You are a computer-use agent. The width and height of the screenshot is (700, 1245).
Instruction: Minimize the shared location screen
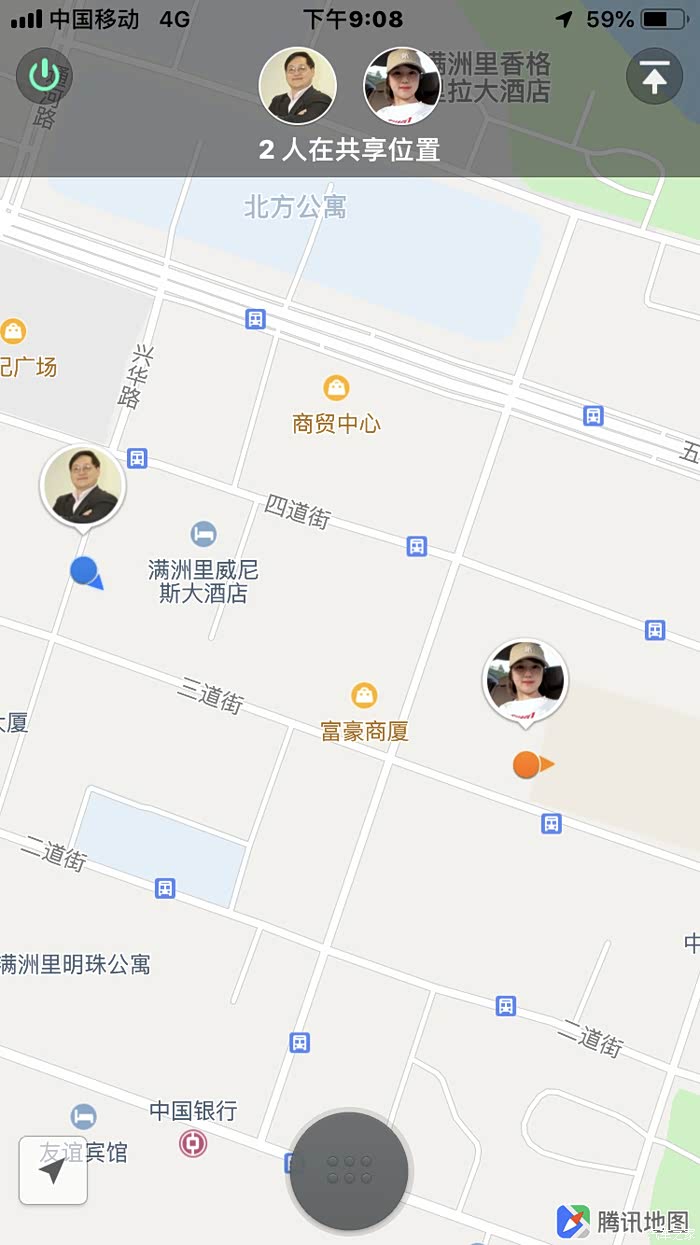pos(654,77)
